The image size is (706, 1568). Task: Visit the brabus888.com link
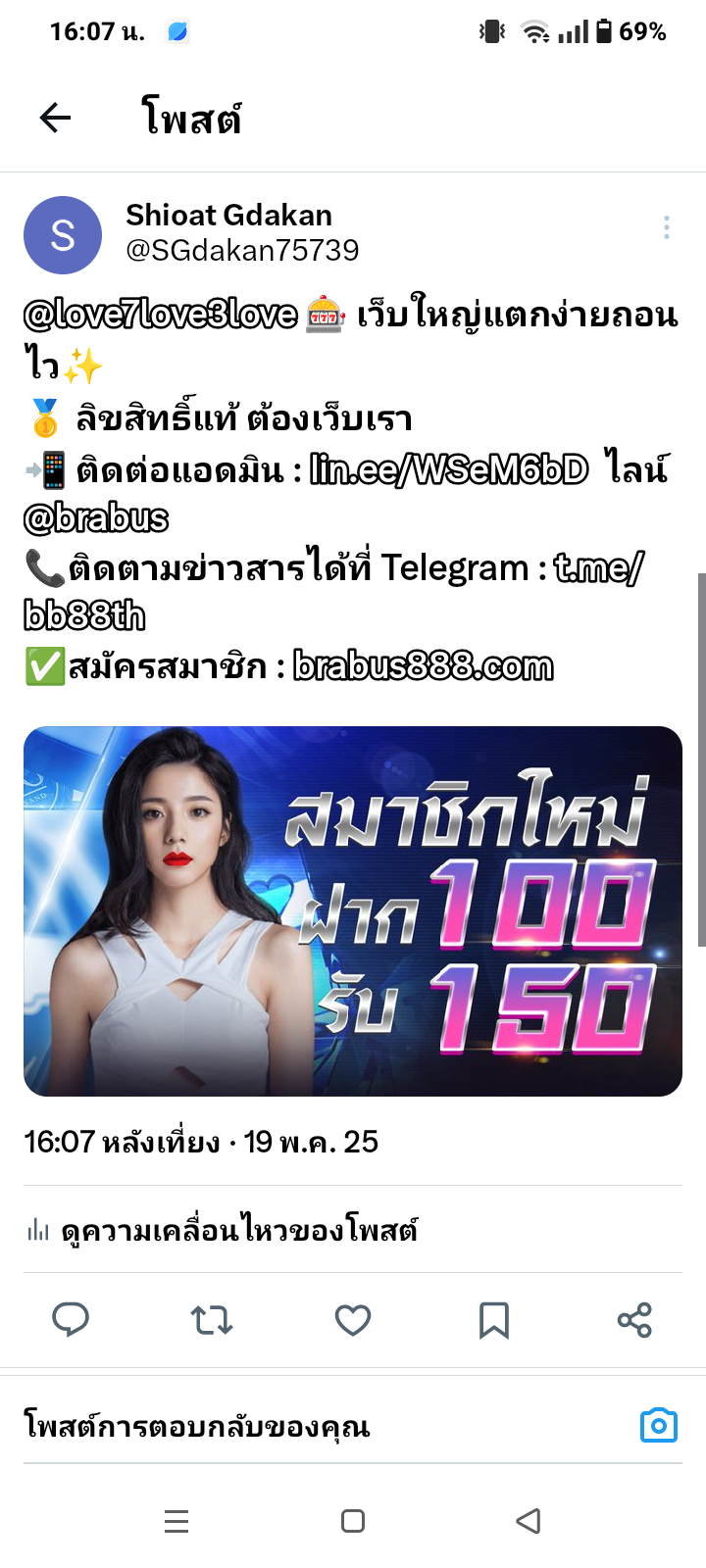tap(424, 666)
